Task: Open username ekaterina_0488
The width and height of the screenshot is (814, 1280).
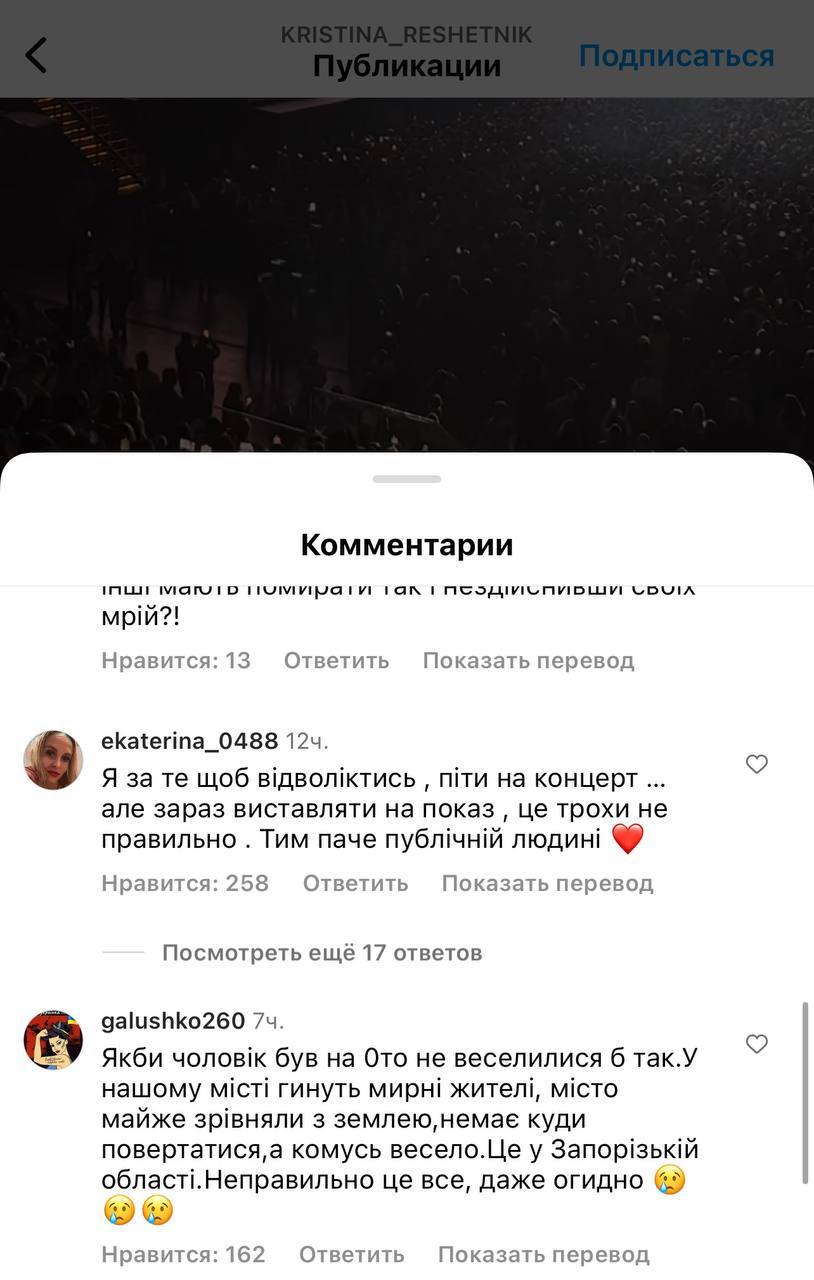Action: [x=189, y=741]
